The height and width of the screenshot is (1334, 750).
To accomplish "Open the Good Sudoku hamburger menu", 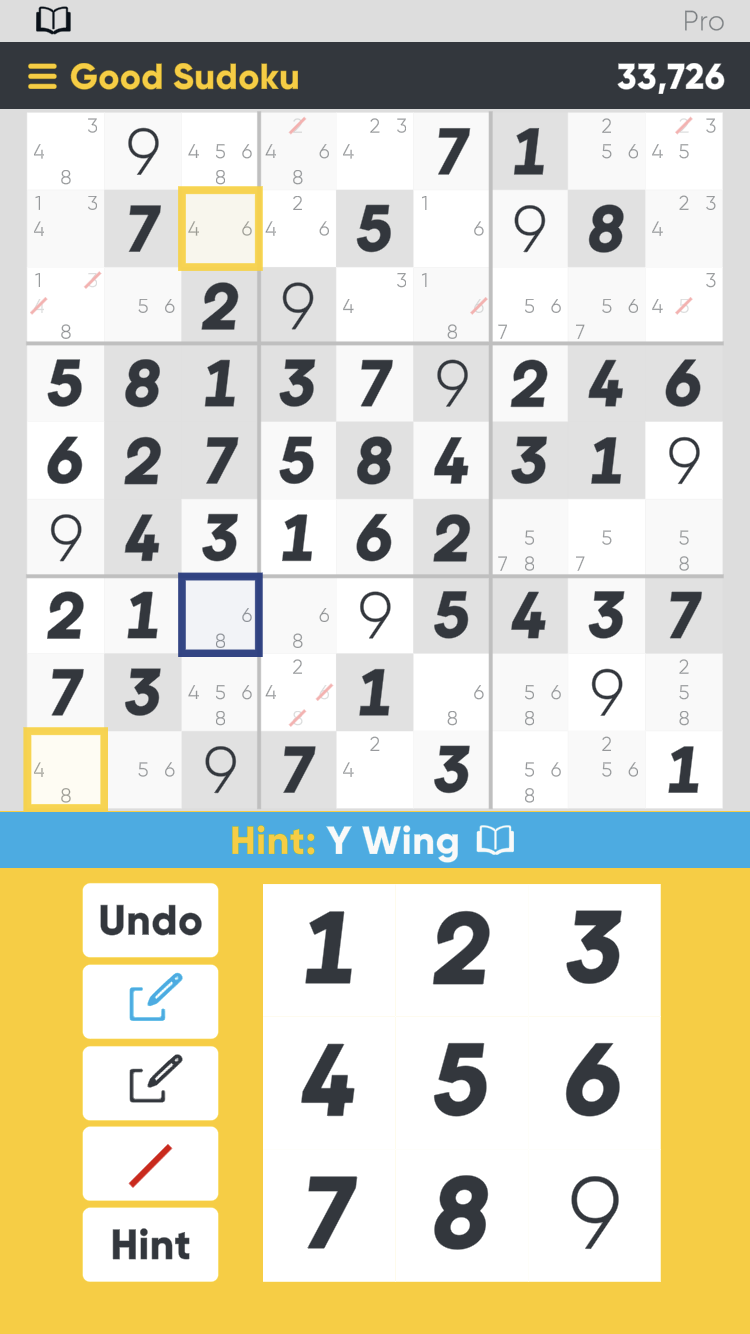I will coord(42,77).
